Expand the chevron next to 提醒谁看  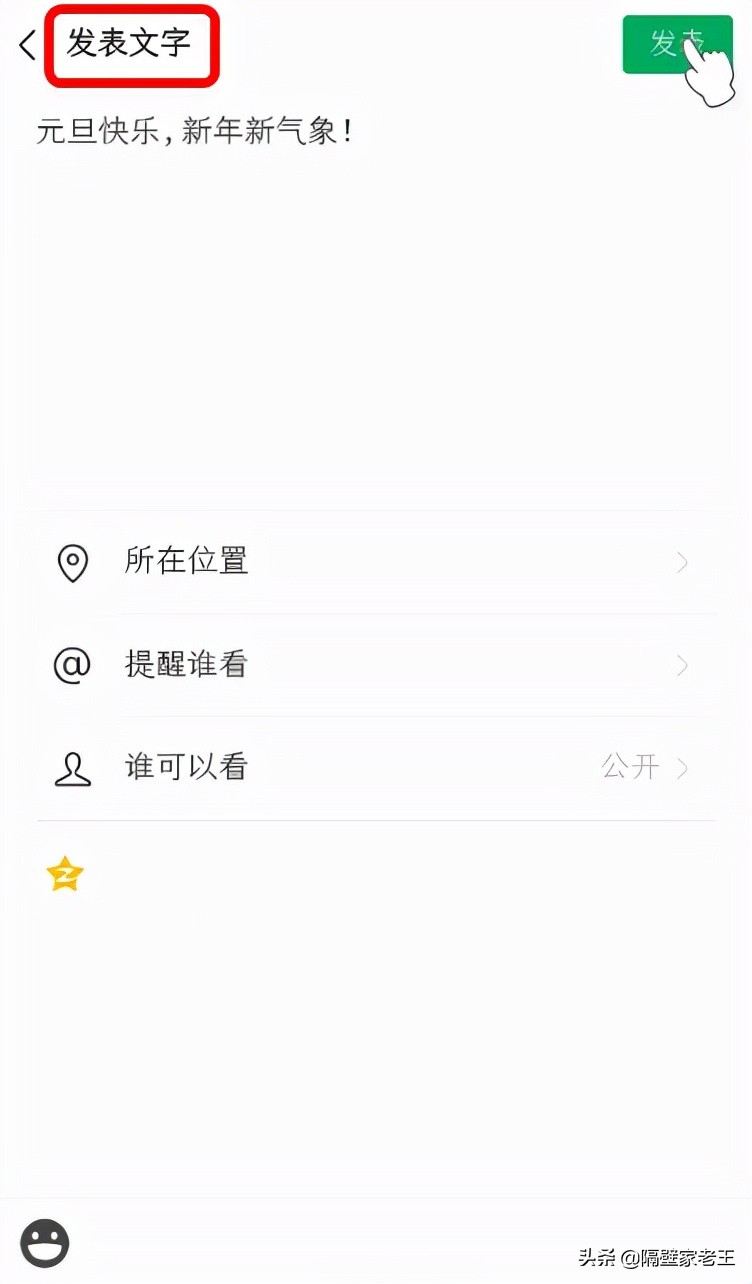click(x=682, y=665)
